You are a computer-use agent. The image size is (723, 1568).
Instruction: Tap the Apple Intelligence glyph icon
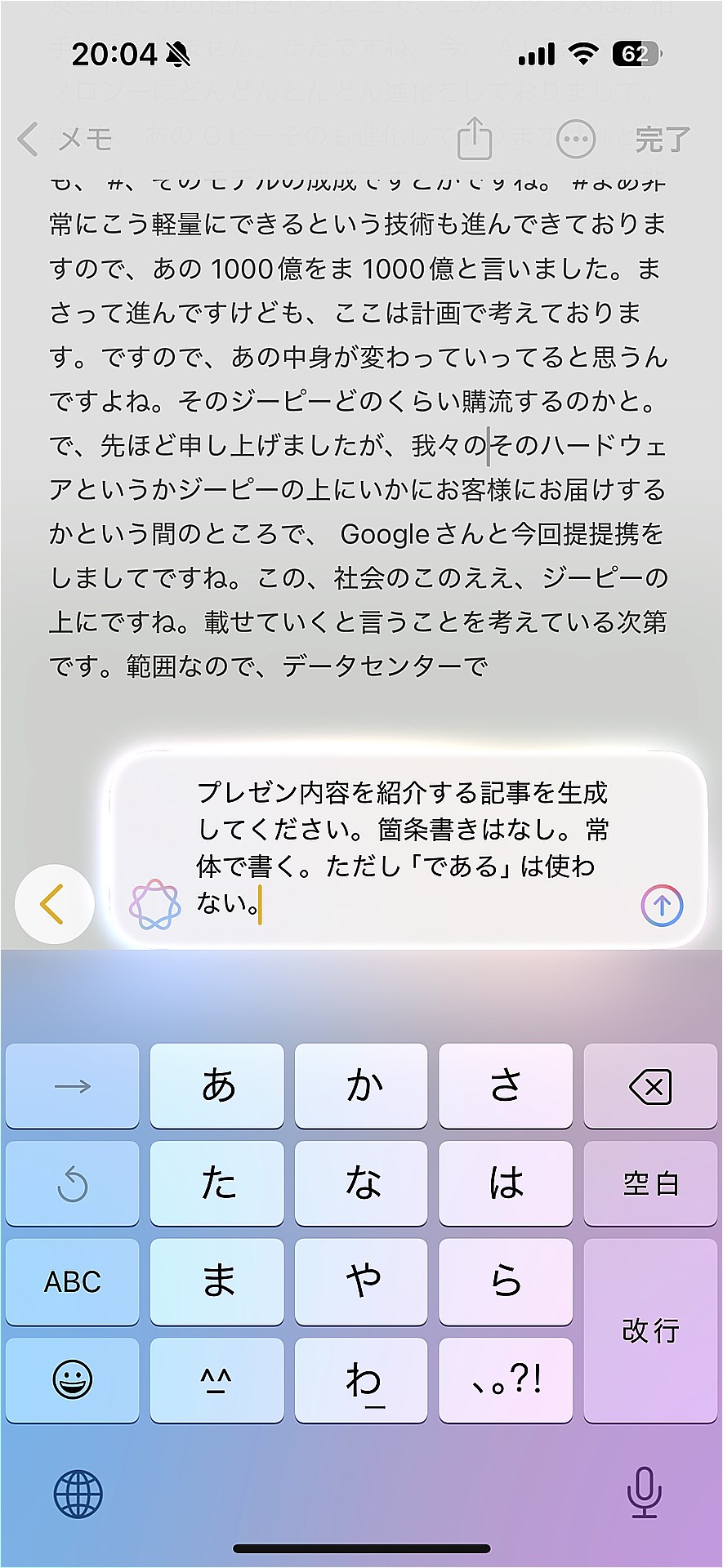(155, 902)
